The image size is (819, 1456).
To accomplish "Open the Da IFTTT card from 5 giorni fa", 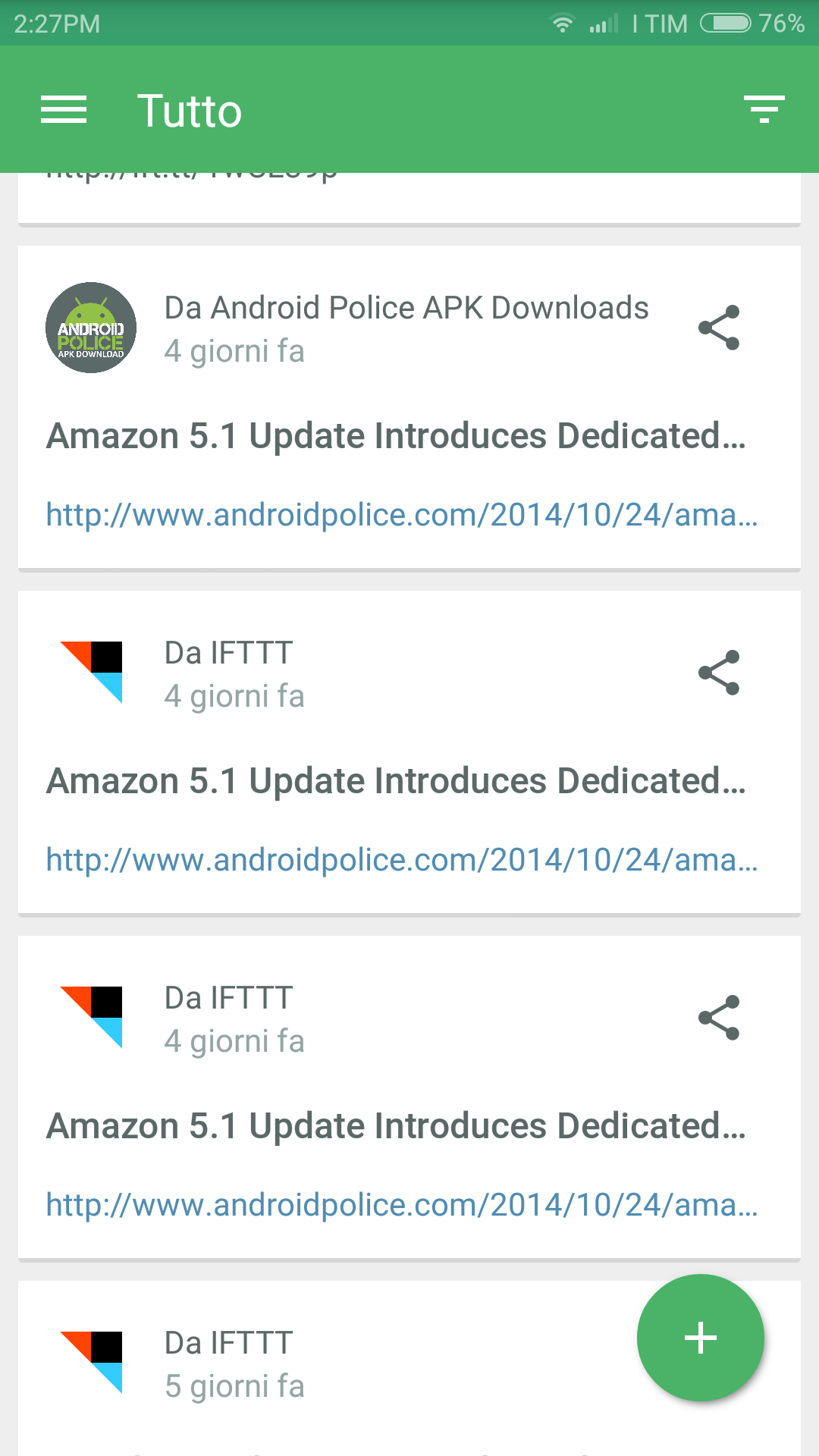I will pos(409,1368).
